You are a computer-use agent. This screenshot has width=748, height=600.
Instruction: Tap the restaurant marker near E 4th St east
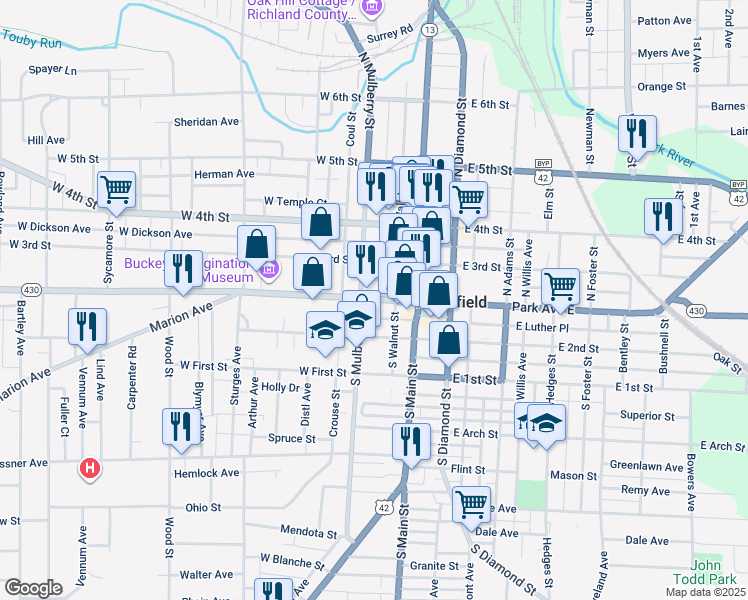pyautogui.click(x=663, y=221)
